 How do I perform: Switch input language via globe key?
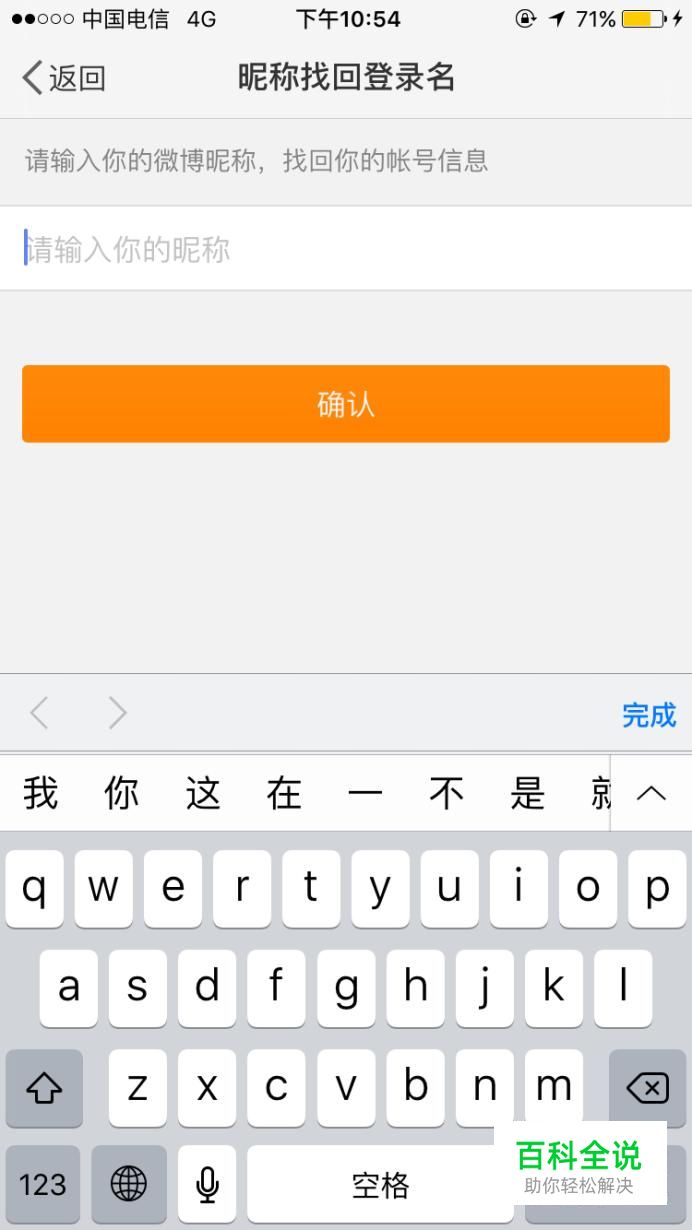[x=128, y=1185]
